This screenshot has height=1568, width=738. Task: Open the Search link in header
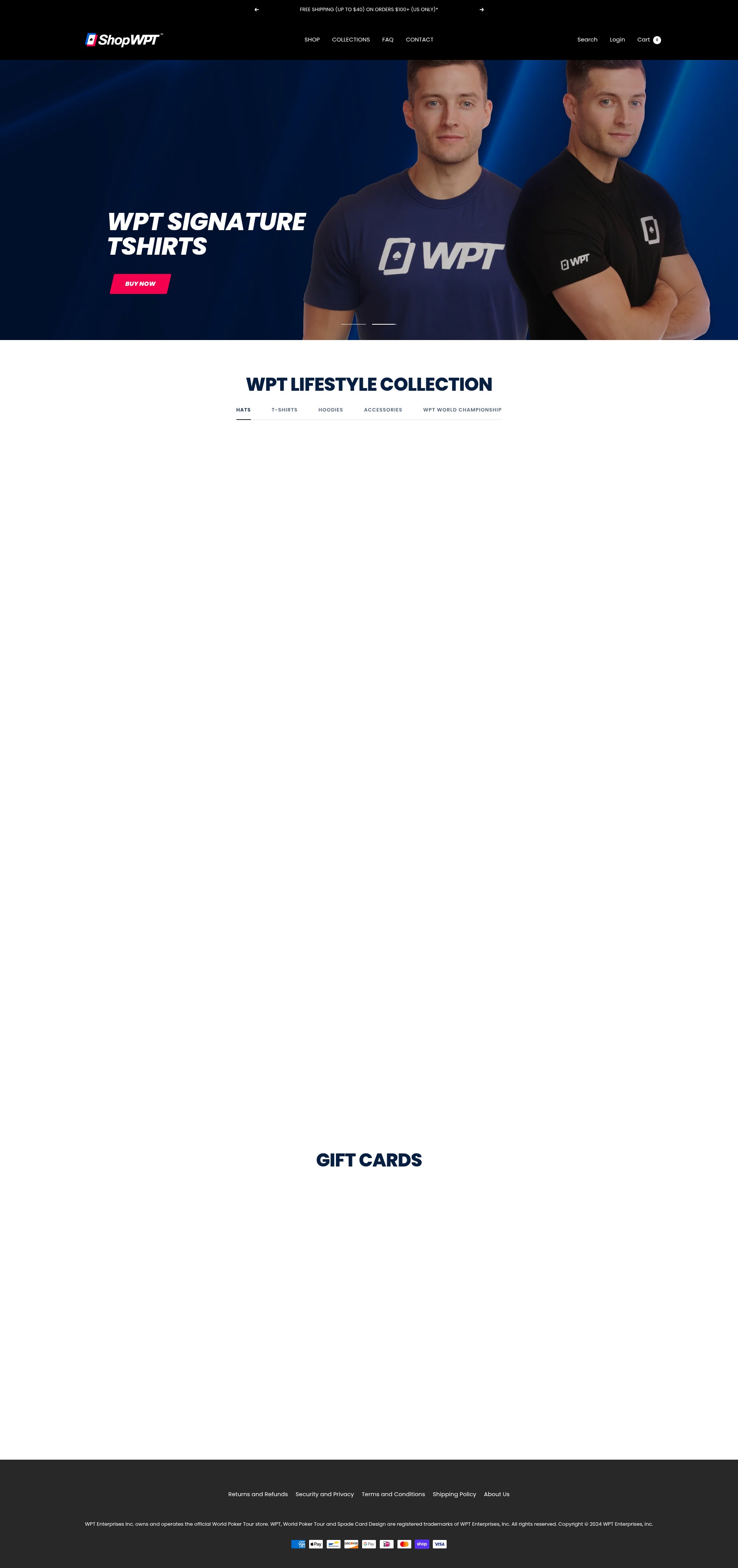587,40
